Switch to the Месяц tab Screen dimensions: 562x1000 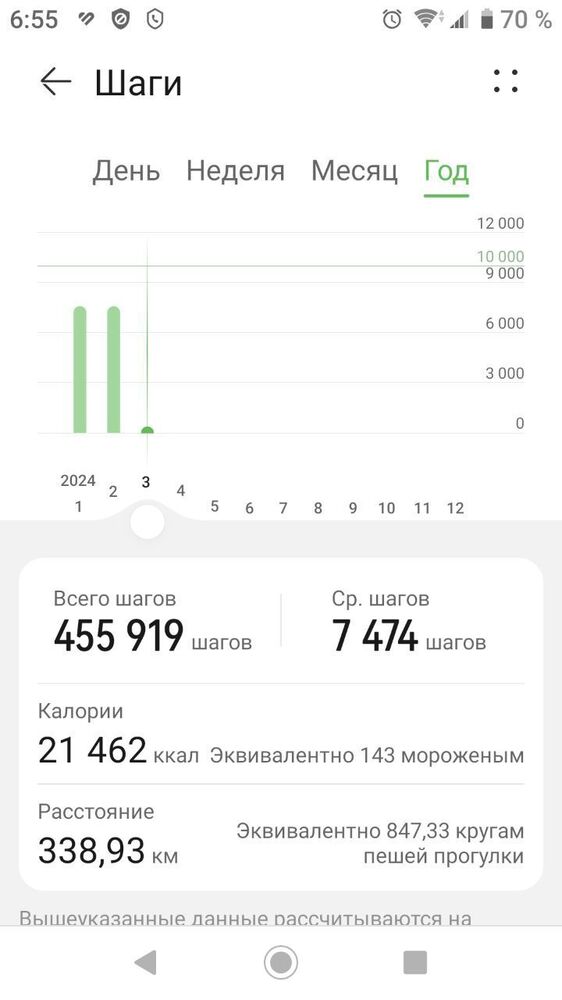point(355,171)
